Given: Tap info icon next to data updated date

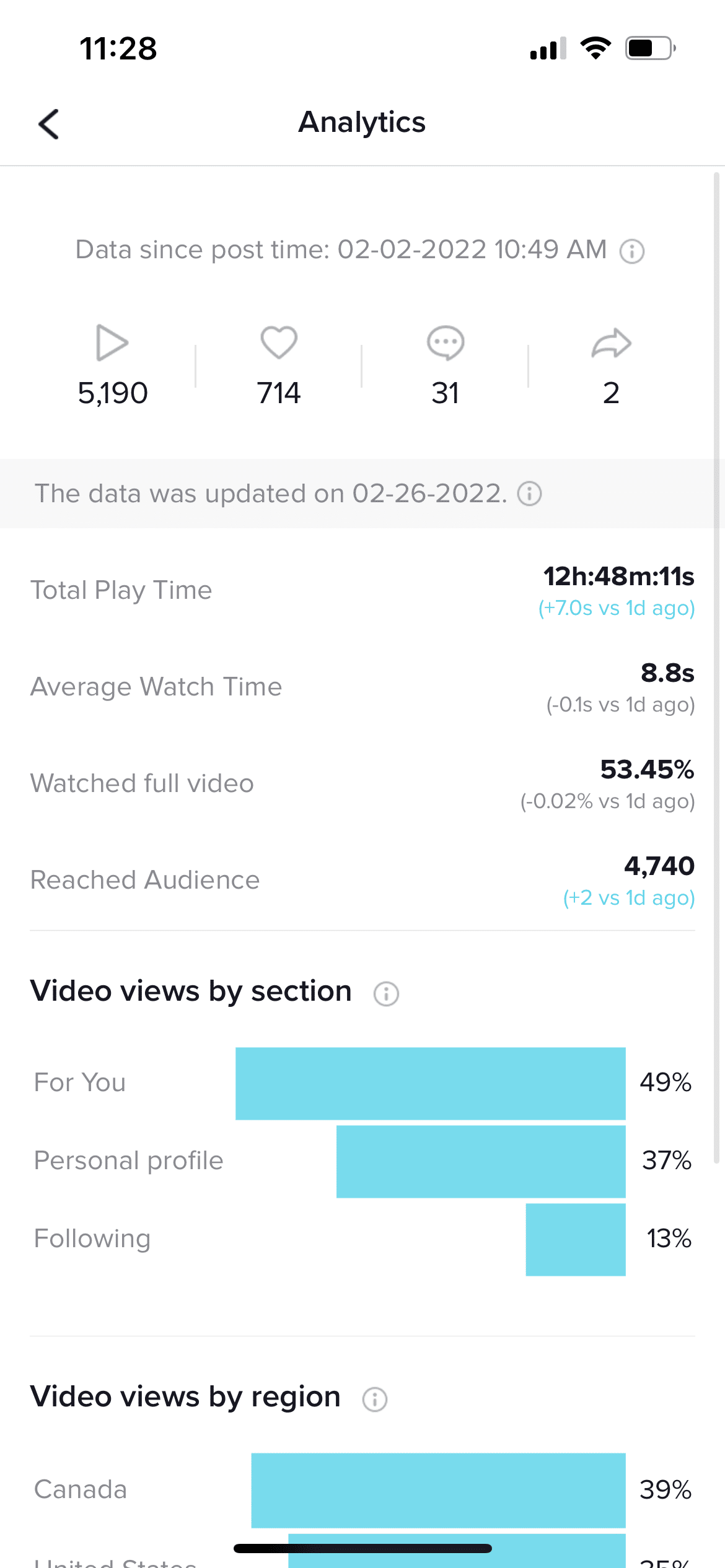Looking at the screenshot, I should tap(530, 494).
